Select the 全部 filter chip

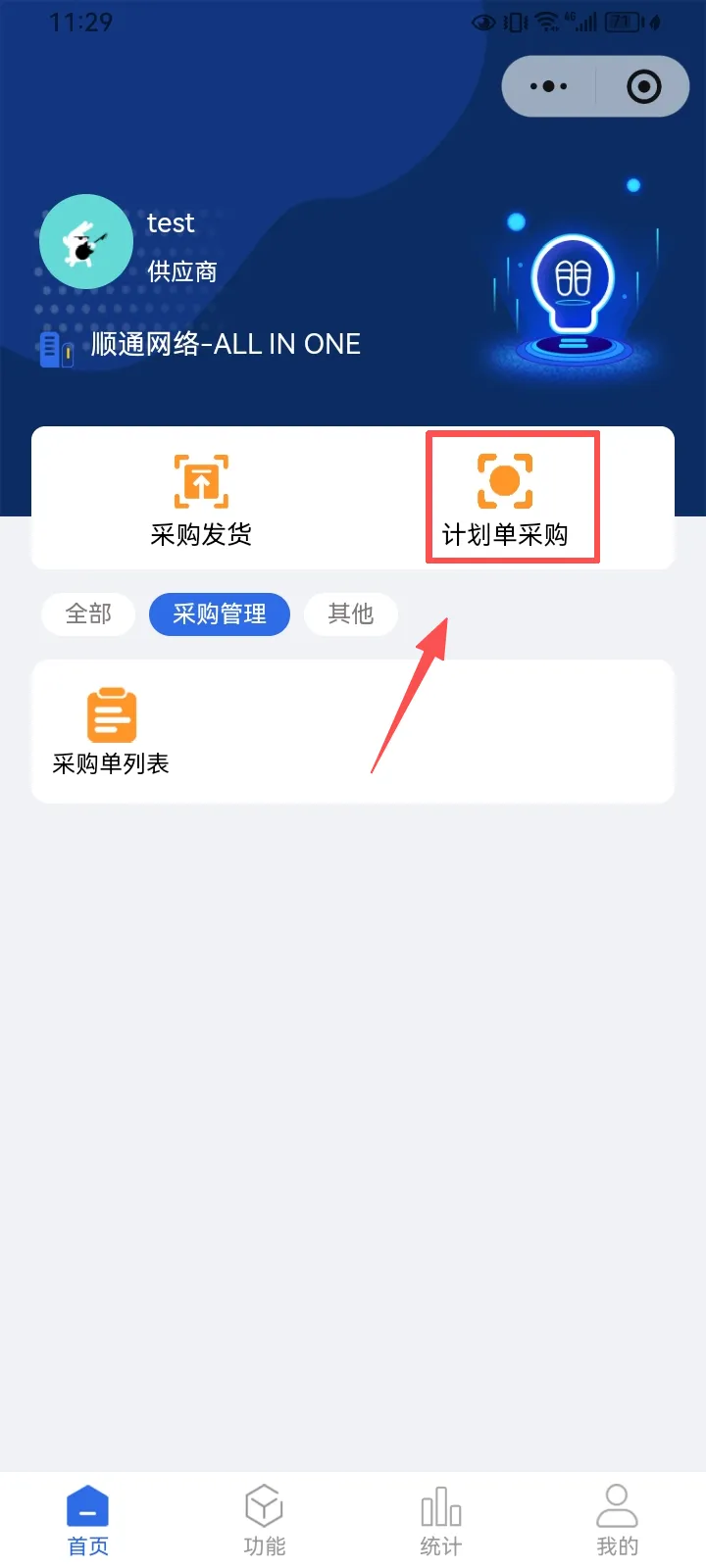[88, 614]
